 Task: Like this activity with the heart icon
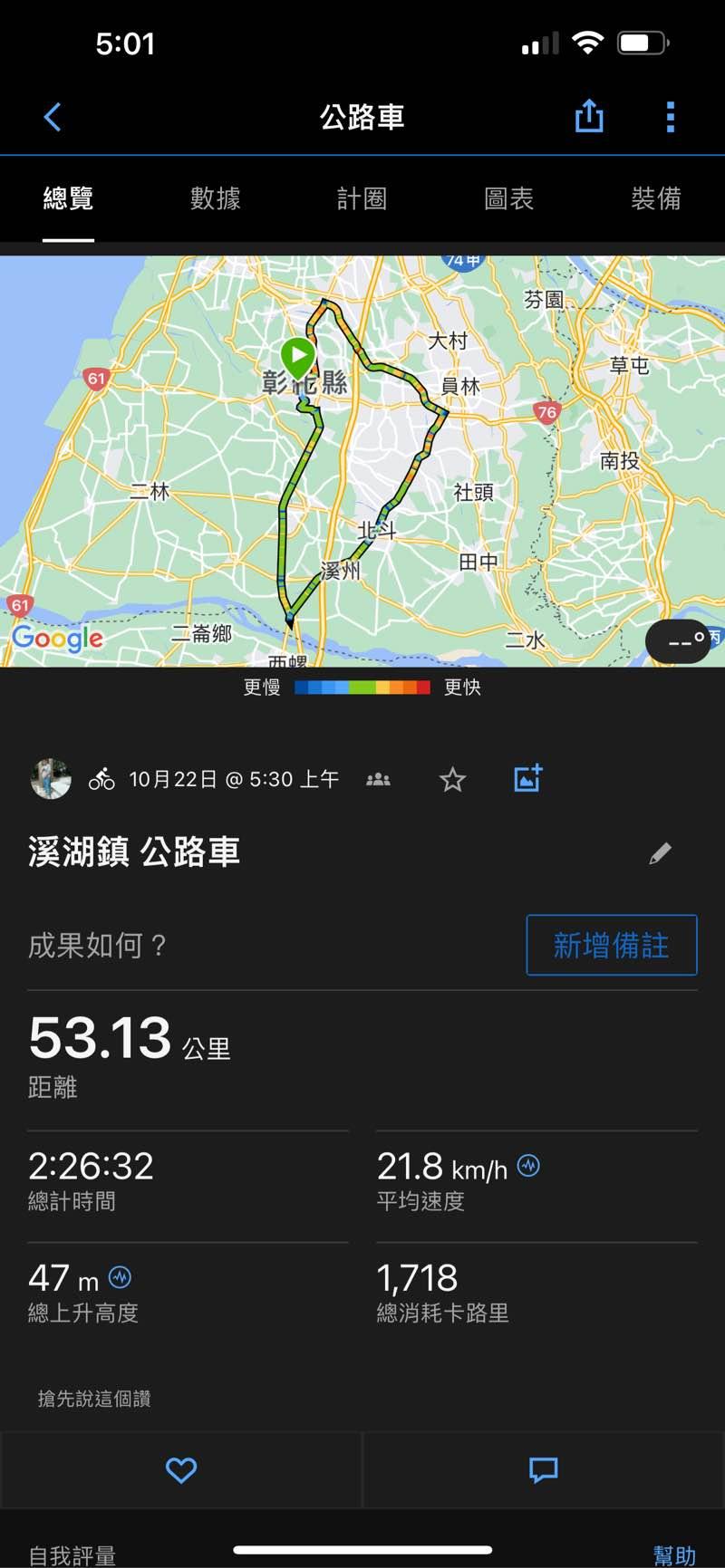181,1470
